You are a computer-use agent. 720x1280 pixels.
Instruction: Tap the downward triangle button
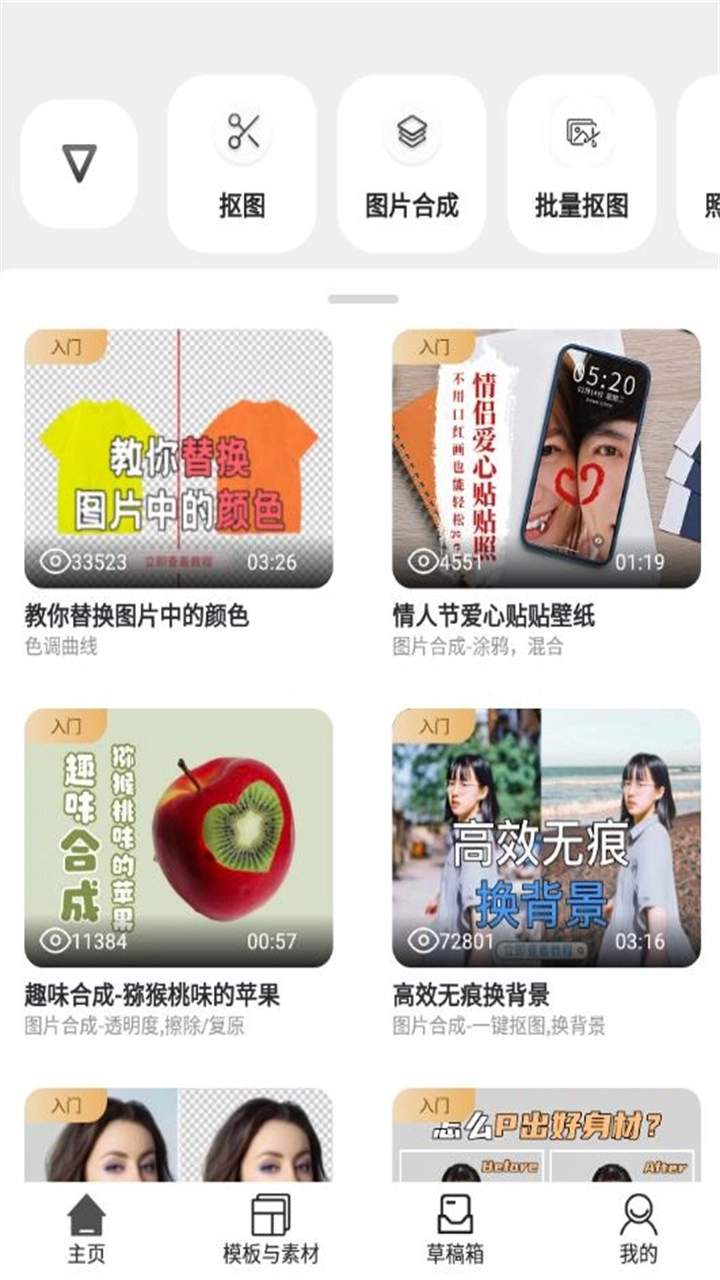(79, 163)
